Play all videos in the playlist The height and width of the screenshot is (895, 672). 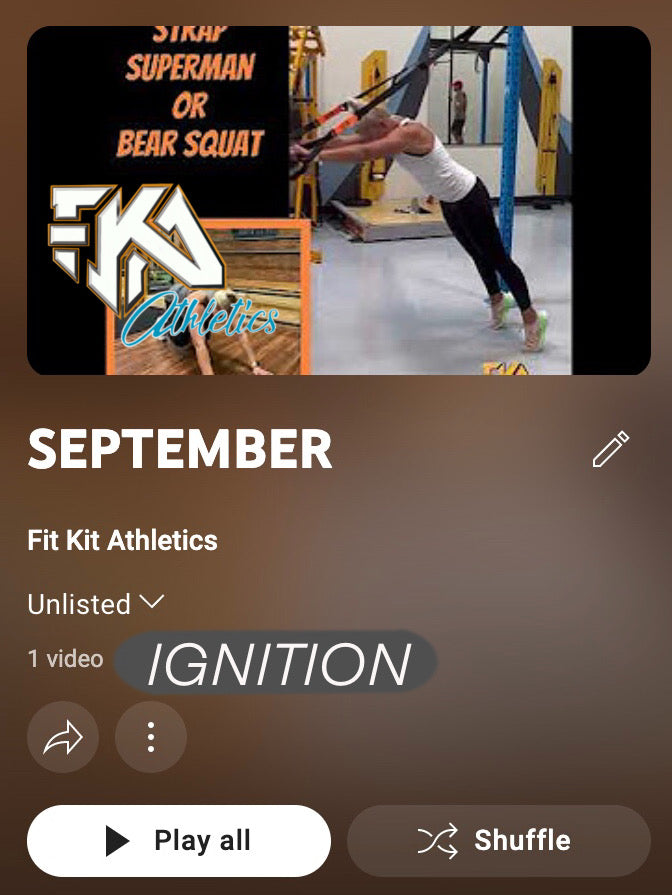pos(179,841)
